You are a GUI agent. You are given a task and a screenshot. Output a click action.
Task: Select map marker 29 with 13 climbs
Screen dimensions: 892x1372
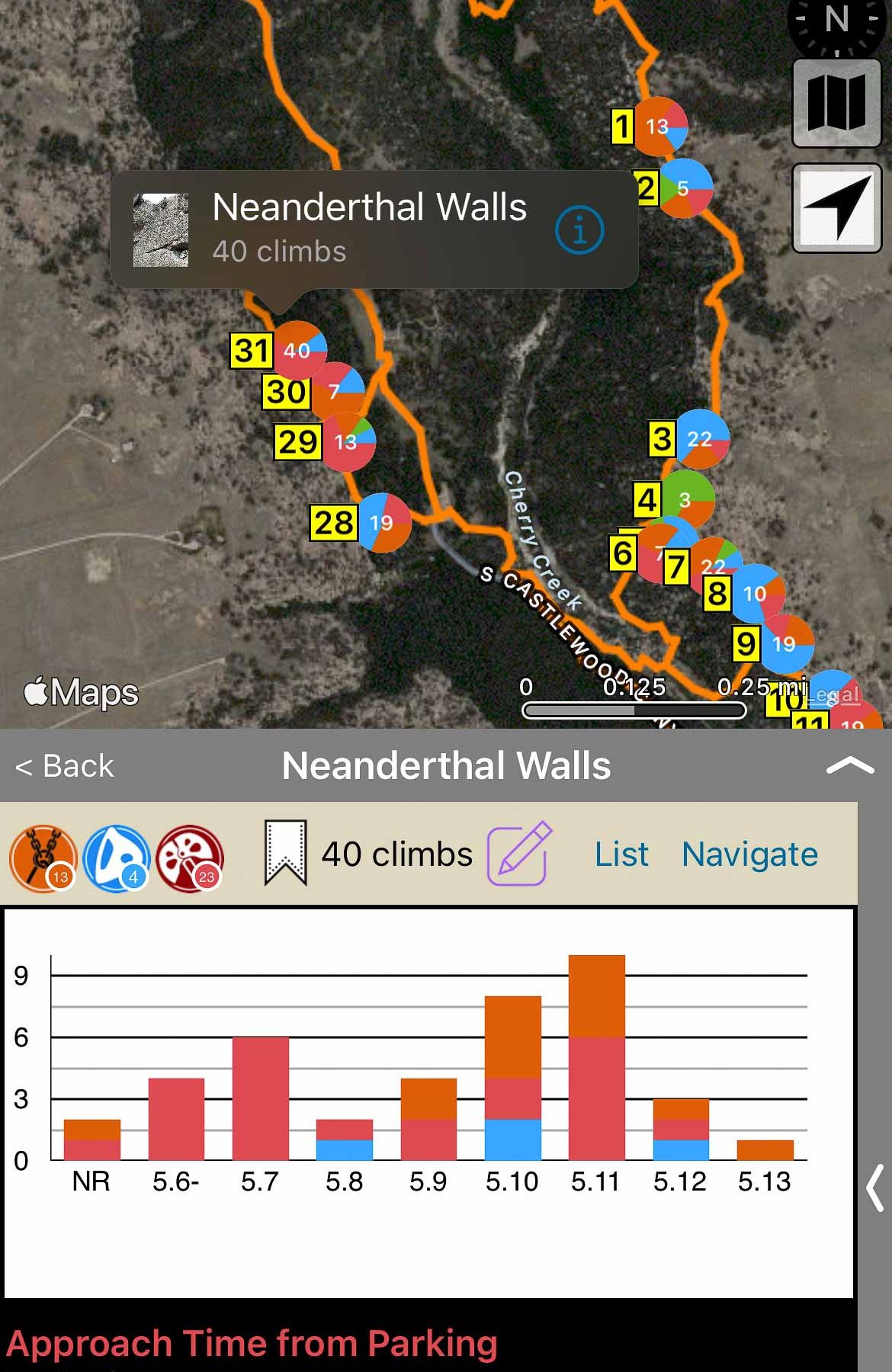[348, 442]
